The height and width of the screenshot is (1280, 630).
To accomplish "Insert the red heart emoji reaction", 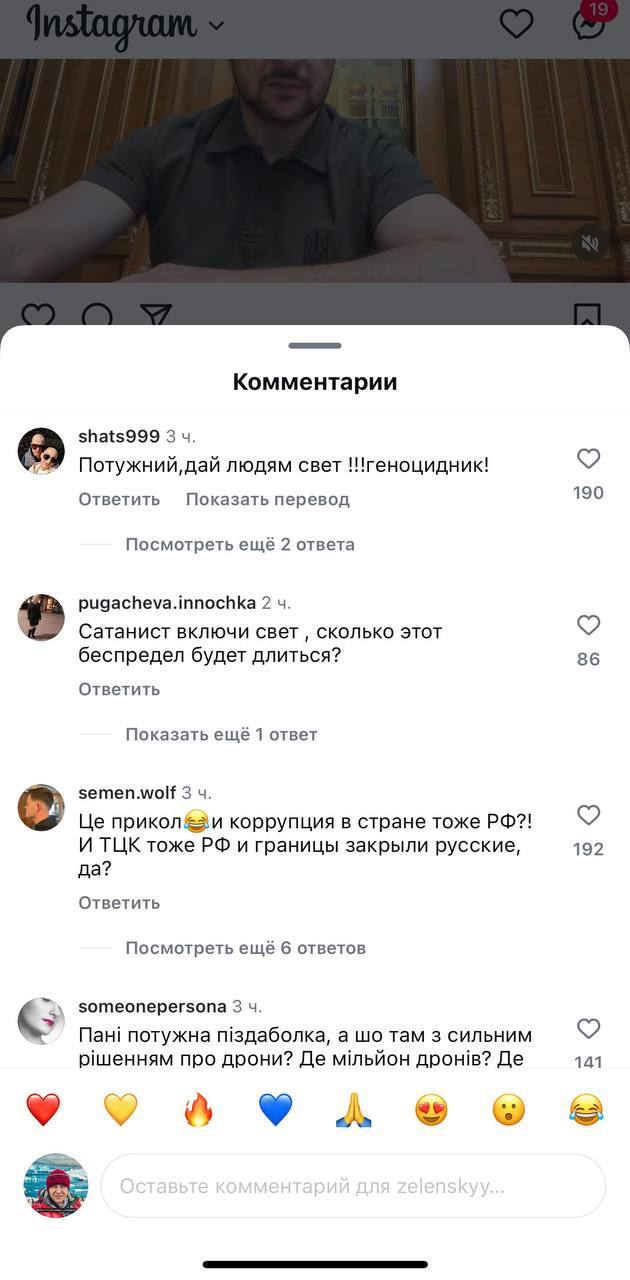I will [x=43, y=1109].
